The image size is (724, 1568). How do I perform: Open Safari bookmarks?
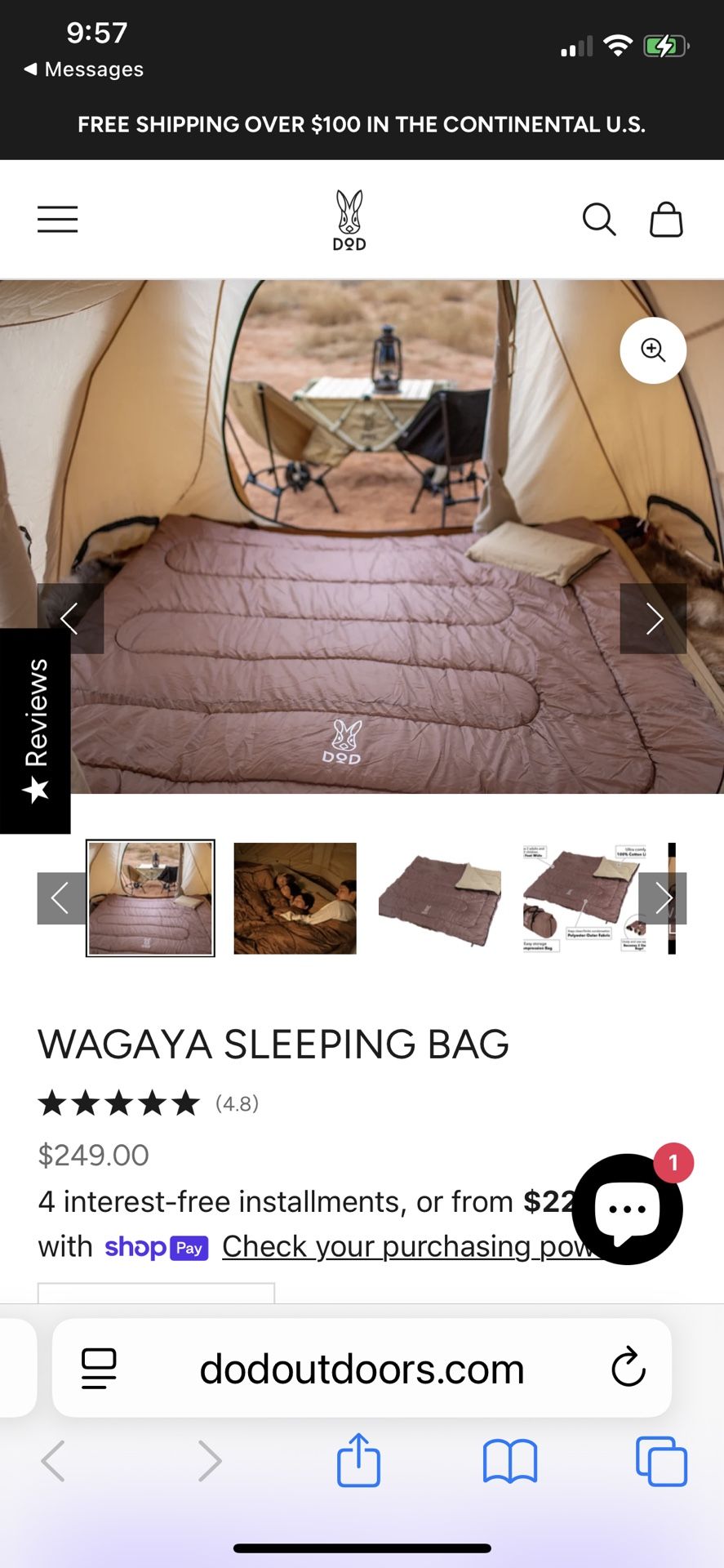pos(510,1461)
